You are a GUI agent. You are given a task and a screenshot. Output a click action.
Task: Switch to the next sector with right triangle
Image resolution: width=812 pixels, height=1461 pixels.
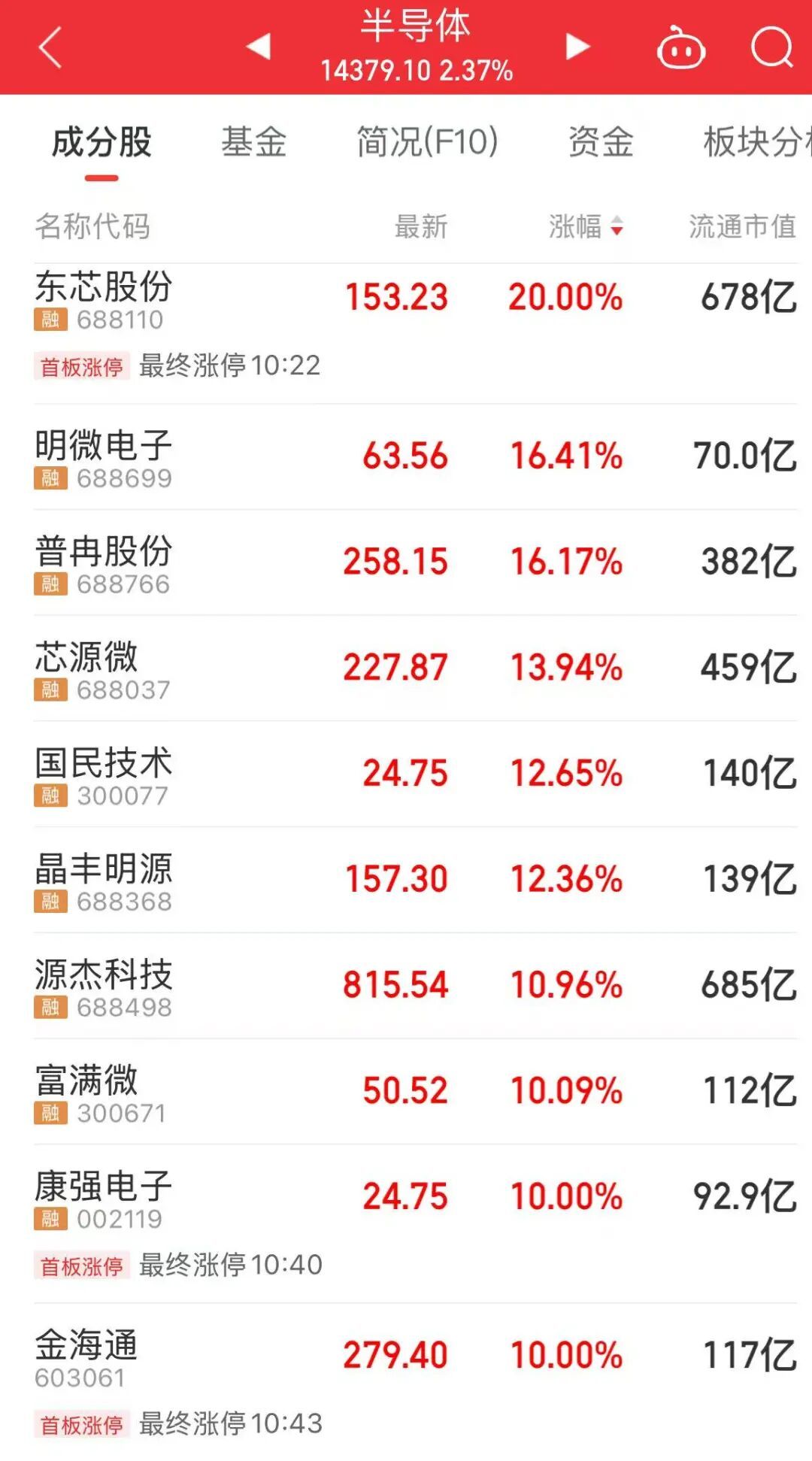(577, 47)
